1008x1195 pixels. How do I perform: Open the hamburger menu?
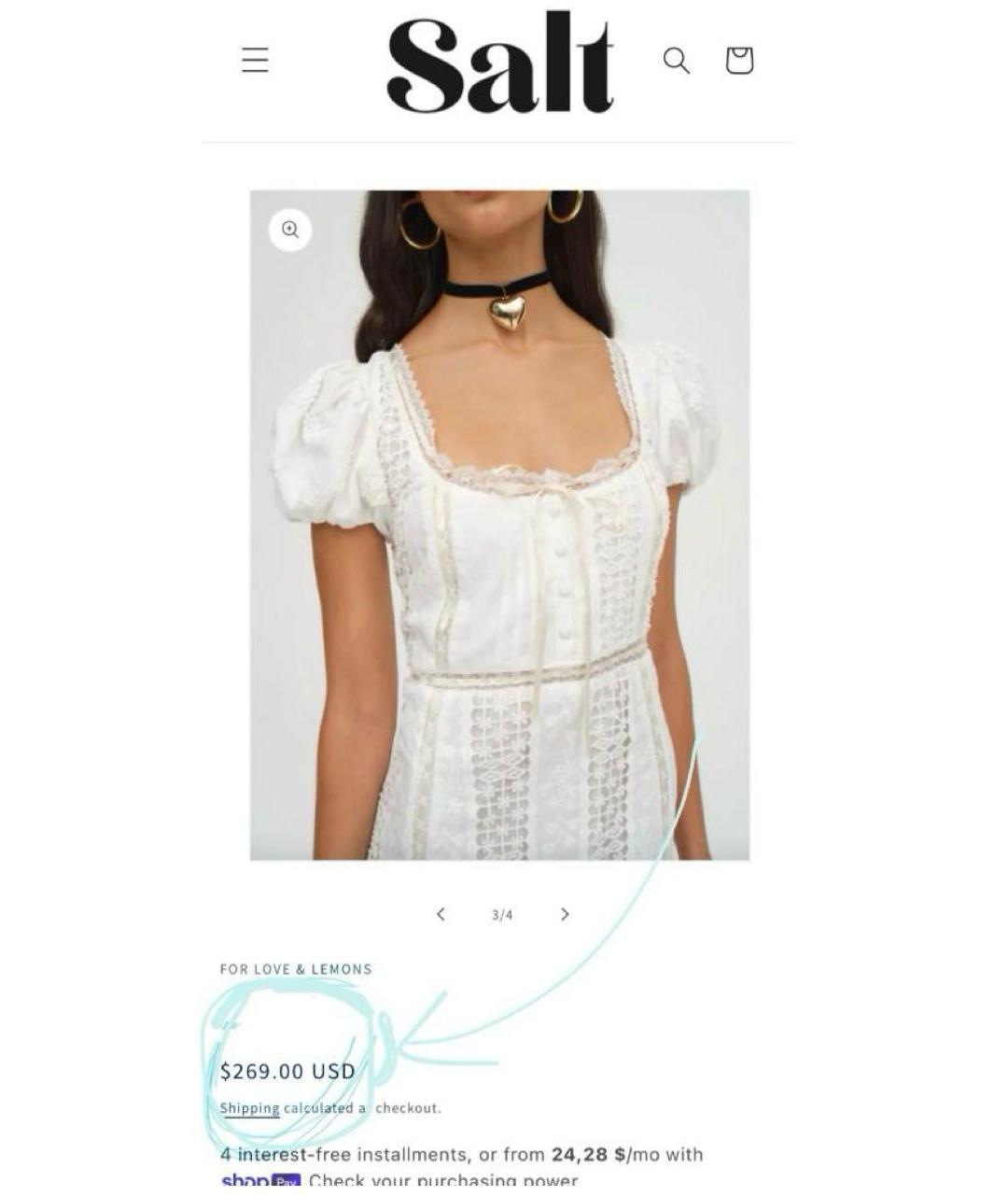(x=255, y=61)
